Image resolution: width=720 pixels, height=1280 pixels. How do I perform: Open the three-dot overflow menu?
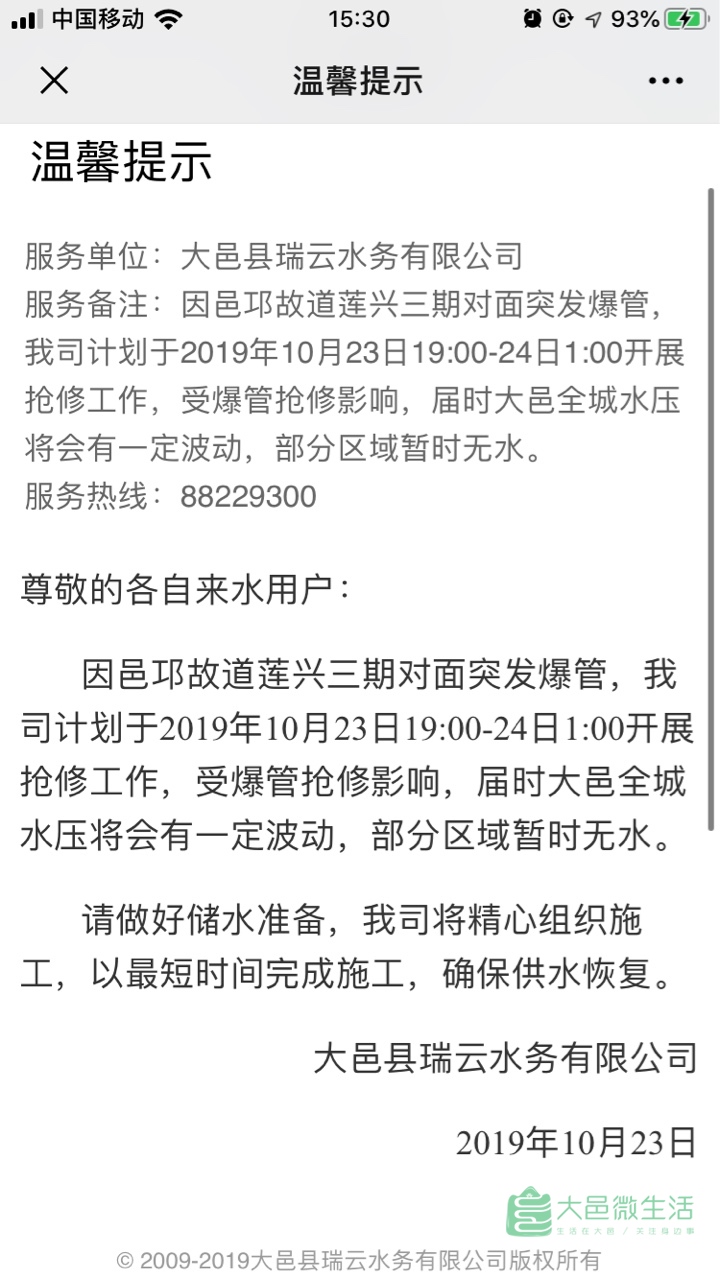[665, 81]
